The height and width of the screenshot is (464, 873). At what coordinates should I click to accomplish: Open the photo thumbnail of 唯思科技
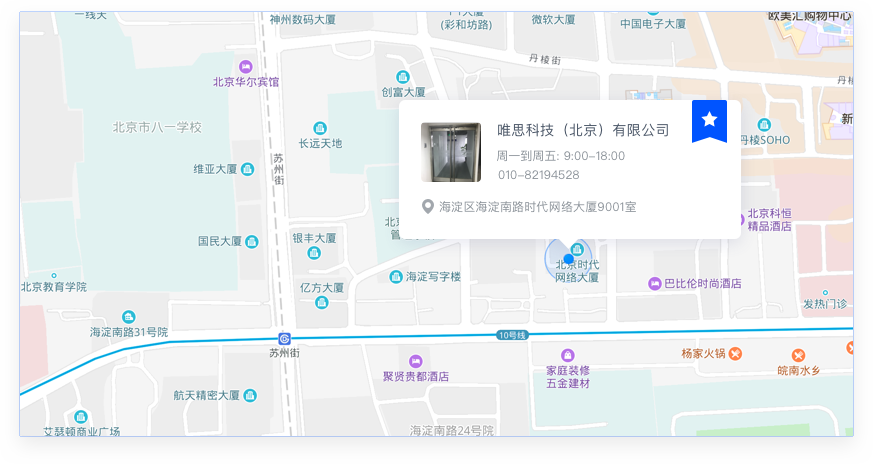[450, 152]
